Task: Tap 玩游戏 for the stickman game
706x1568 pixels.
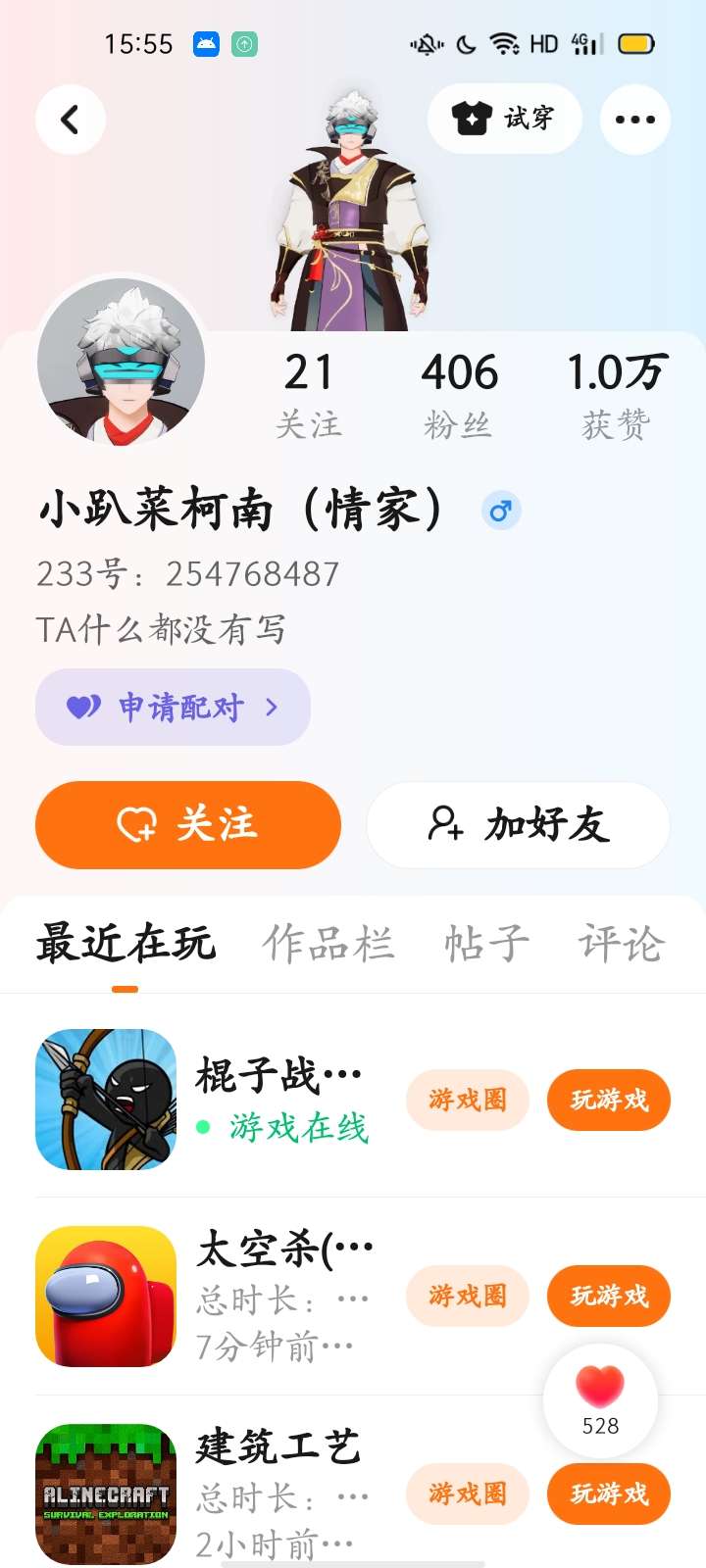Action: pos(609,1100)
